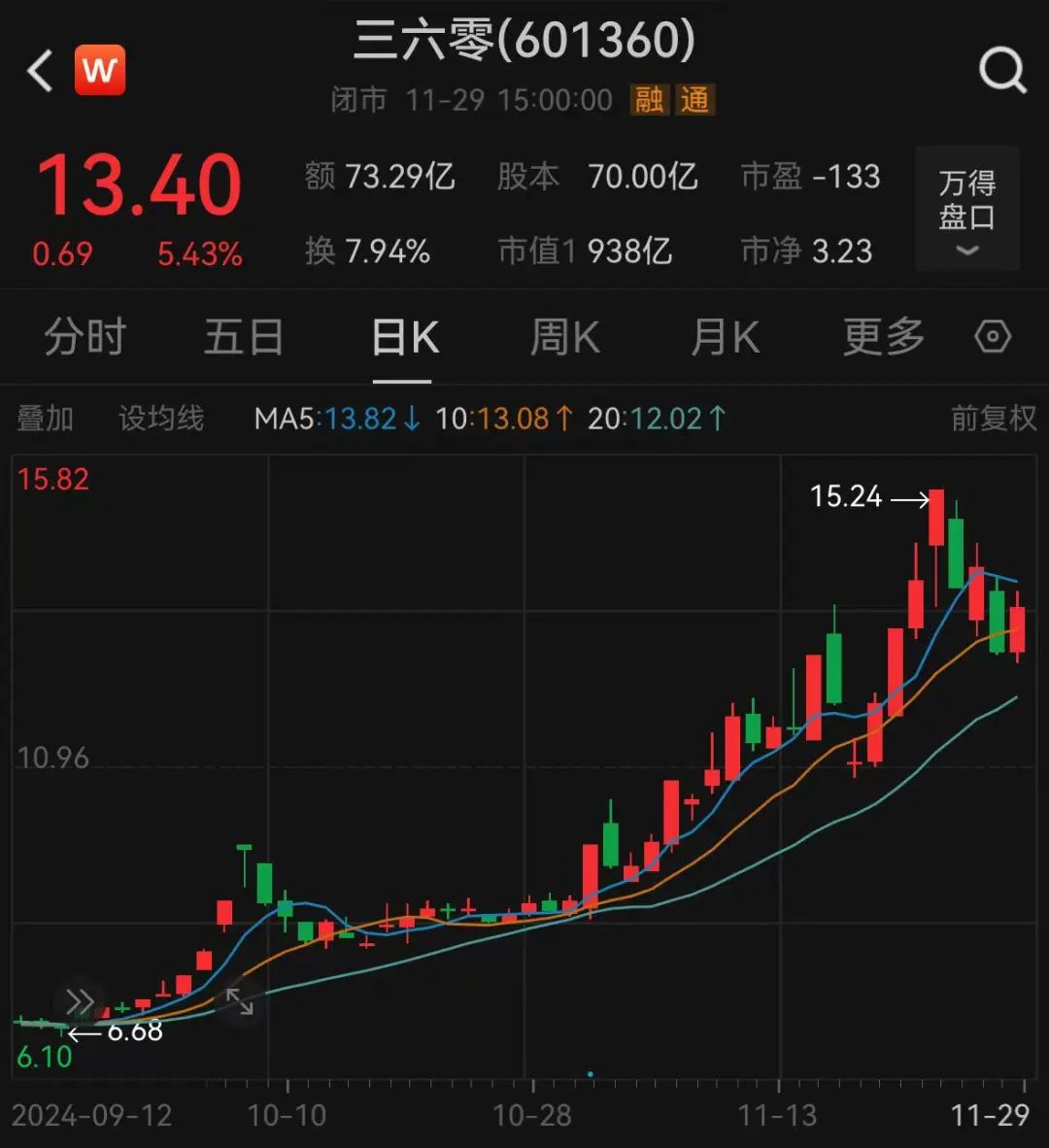Screen dimensions: 1049x1148
Task: Tap 叠加 to overlay another stock
Action: [45, 419]
